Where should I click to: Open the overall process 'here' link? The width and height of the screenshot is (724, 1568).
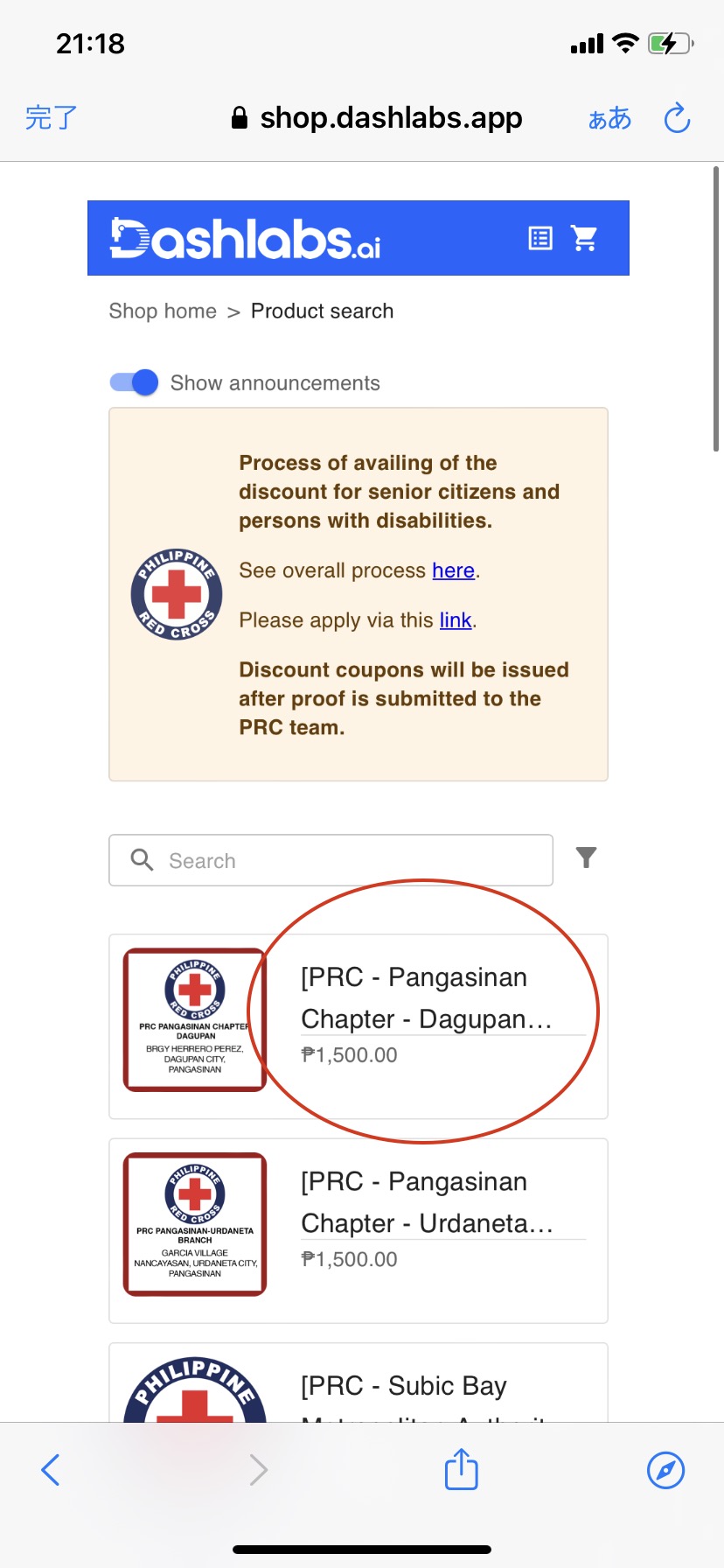coord(453,570)
